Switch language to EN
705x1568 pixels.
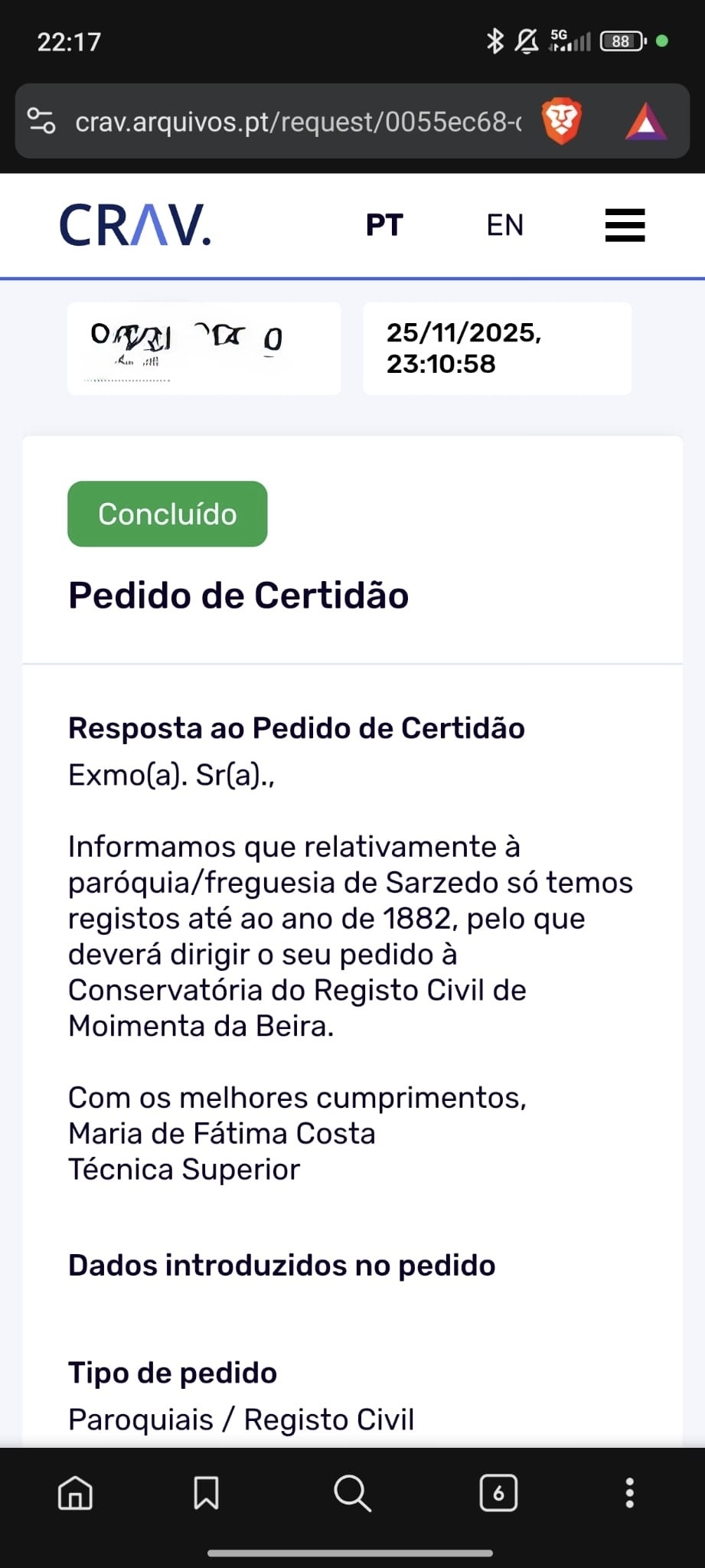pyautogui.click(x=504, y=225)
